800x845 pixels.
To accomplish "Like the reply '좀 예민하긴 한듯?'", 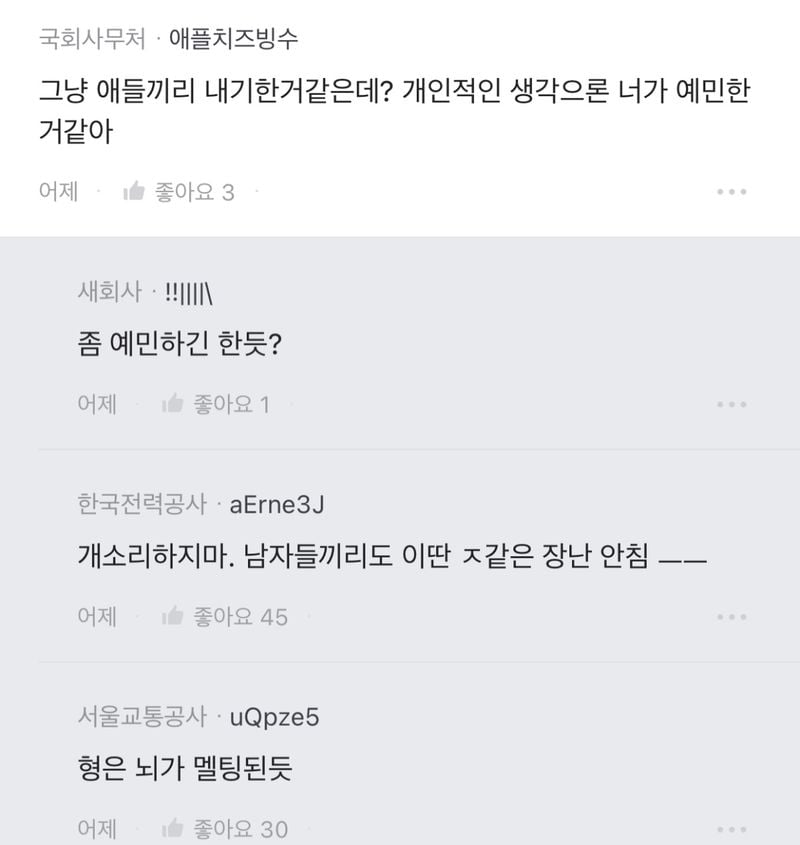I will tap(173, 404).
